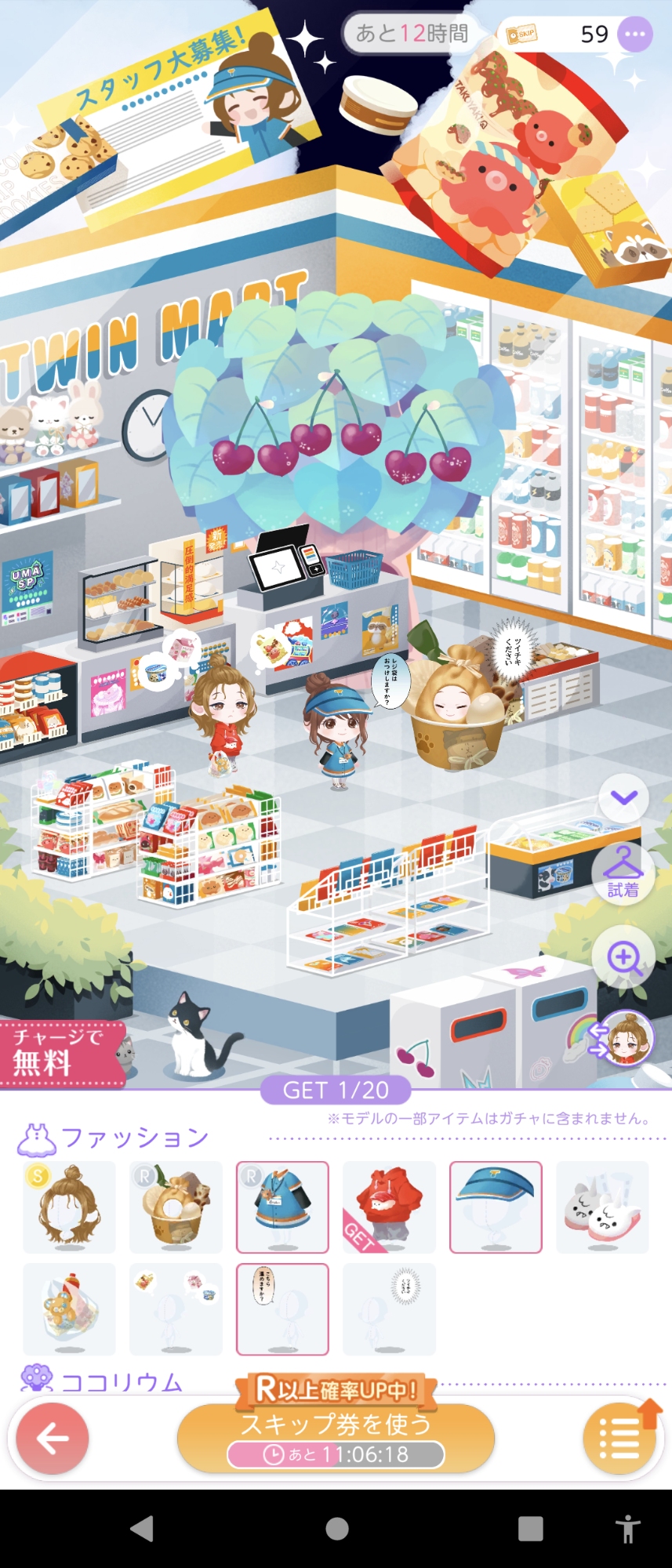Viewport: 672px width, 1568px height.
Task: Select the snack shopping bag item
Action: [70, 1309]
